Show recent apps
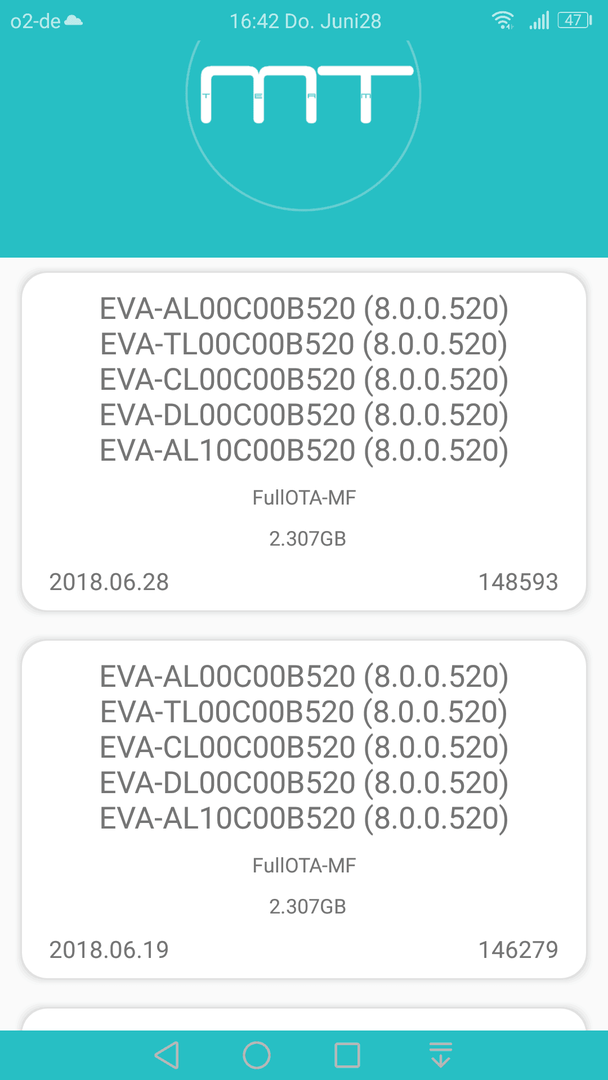This screenshot has height=1080, width=608. point(348,1055)
